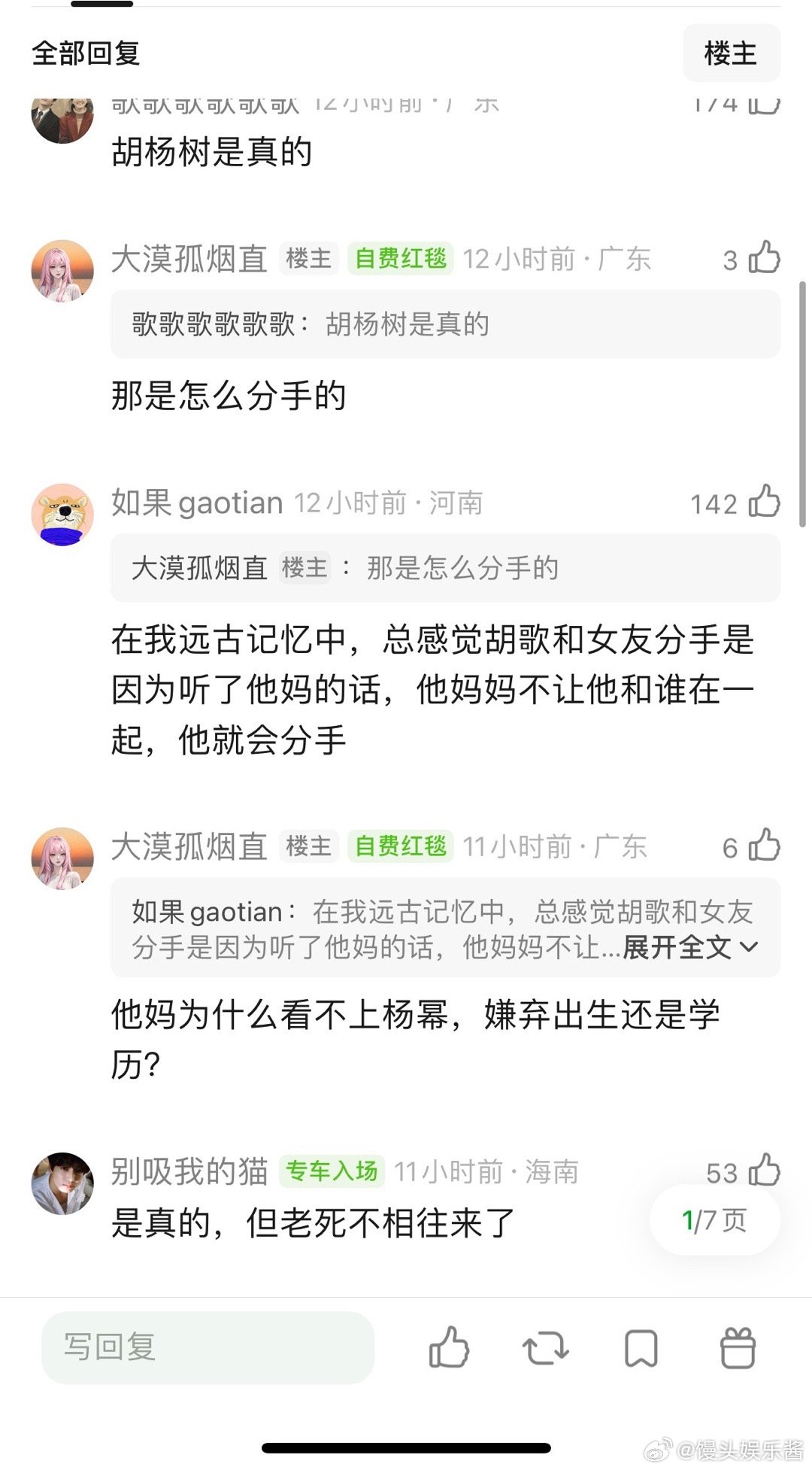
Task: Like 如果gaotian's comment showing 142 likes
Action: [x=762, y=503]
